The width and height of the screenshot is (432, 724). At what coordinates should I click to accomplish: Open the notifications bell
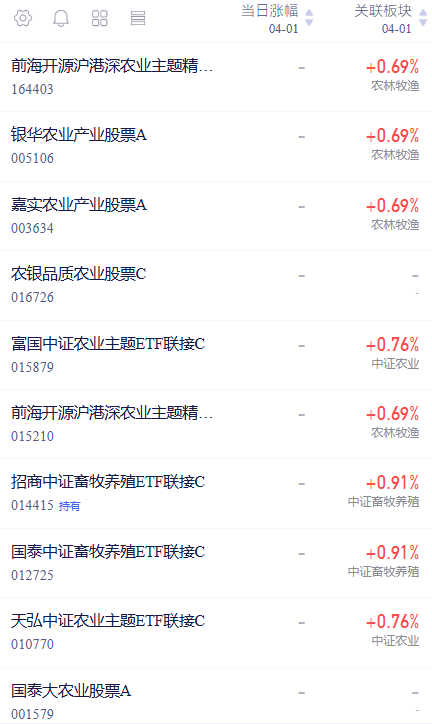point(61,18)
